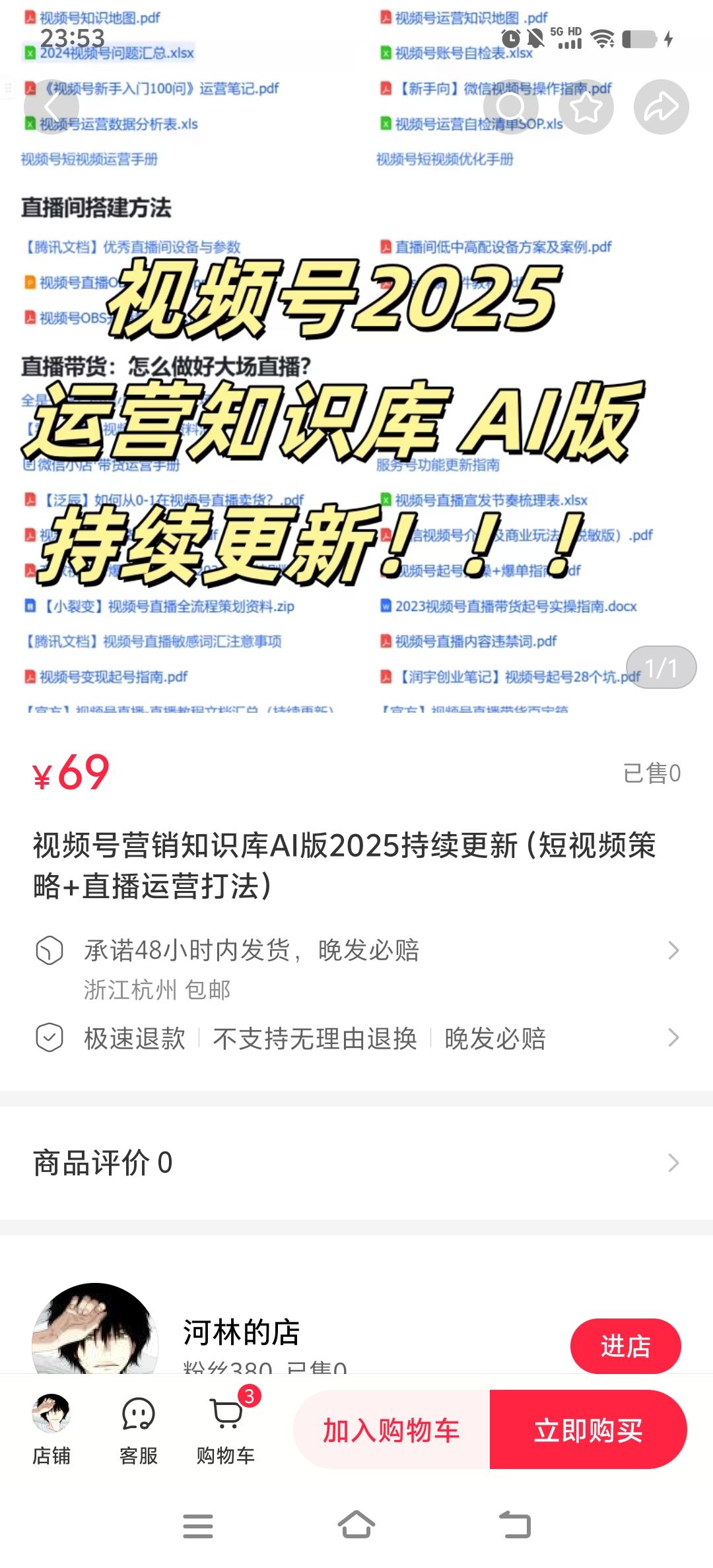Screen dimensions: 713x1568
Task: Go back using the top-left arrow
Action: [51, 107]
